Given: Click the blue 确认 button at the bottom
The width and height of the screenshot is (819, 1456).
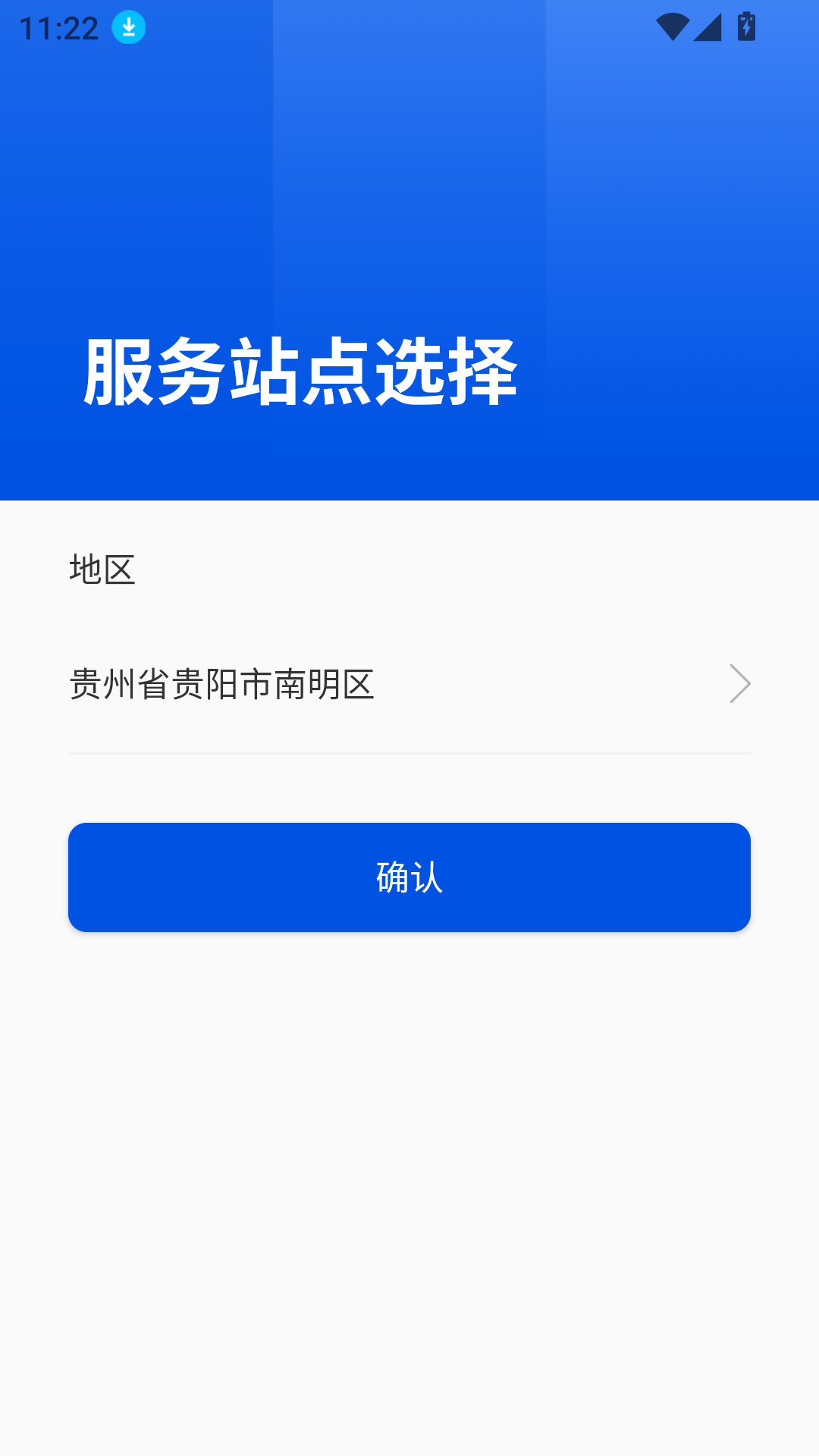Looking at the screenshot, I should (409, 877).
